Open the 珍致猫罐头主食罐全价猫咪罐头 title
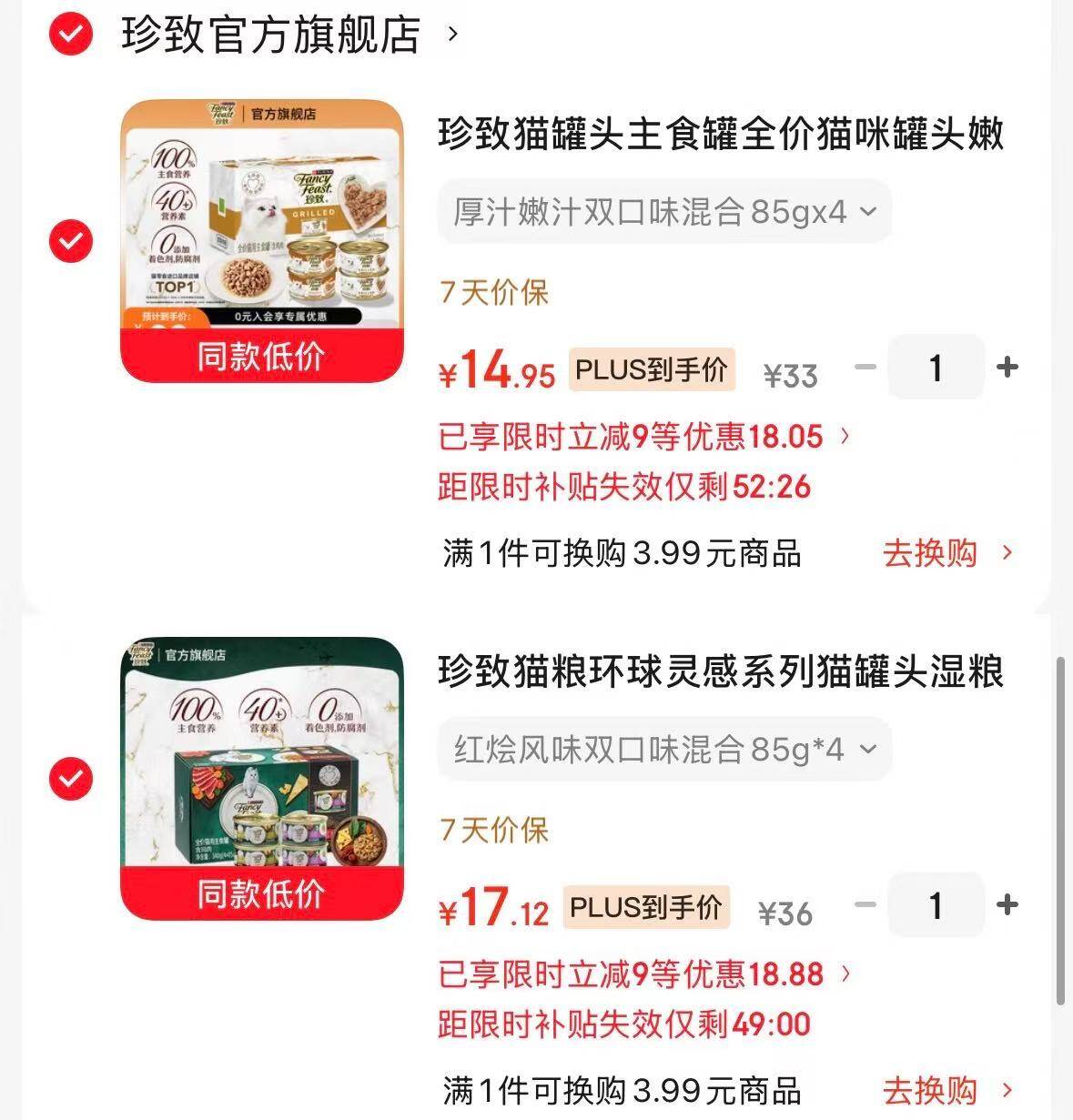This screenshot has height=1120, width=1073. coord(721,134)
